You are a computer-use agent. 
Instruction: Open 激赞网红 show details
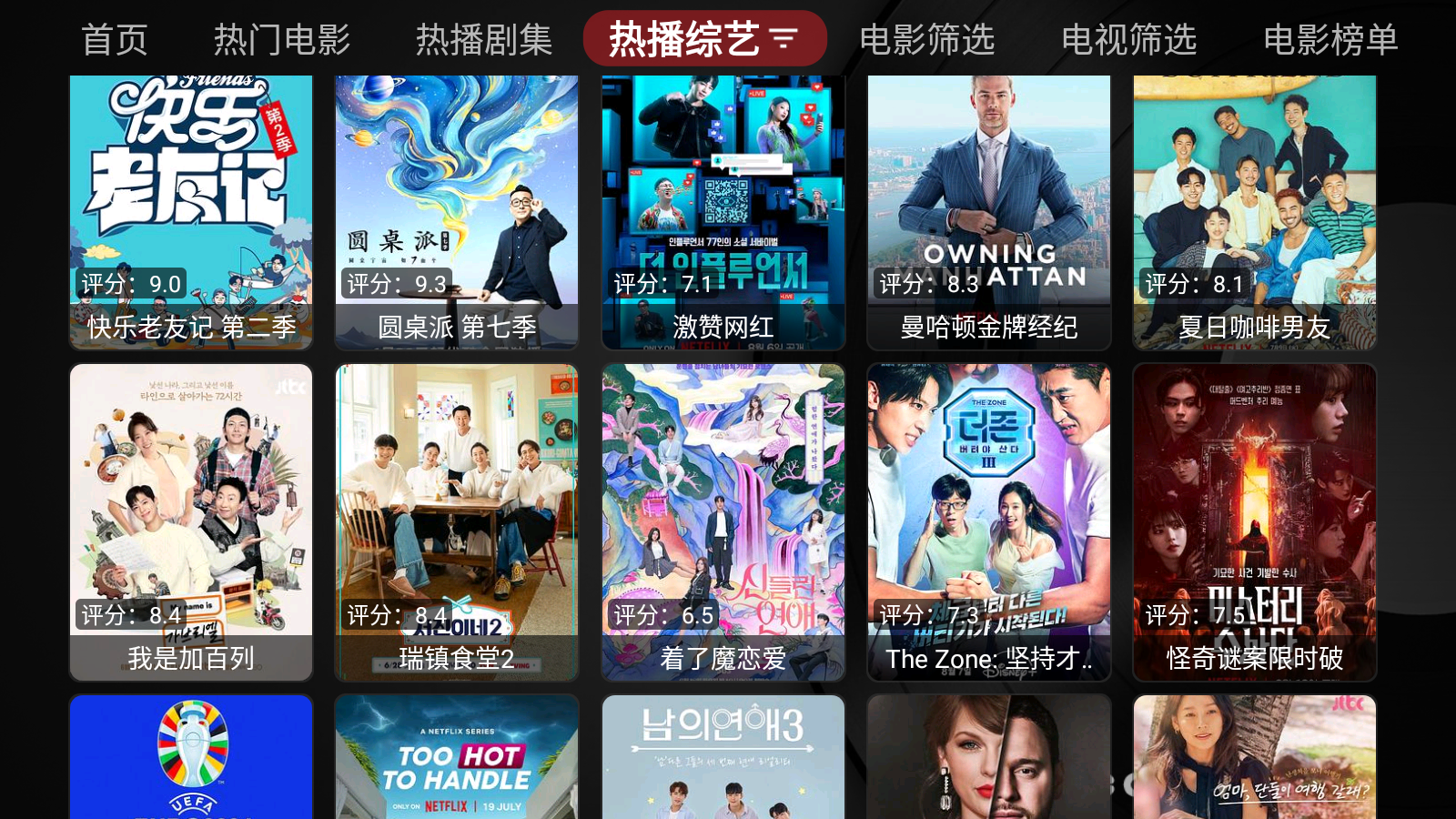point(723,211)
